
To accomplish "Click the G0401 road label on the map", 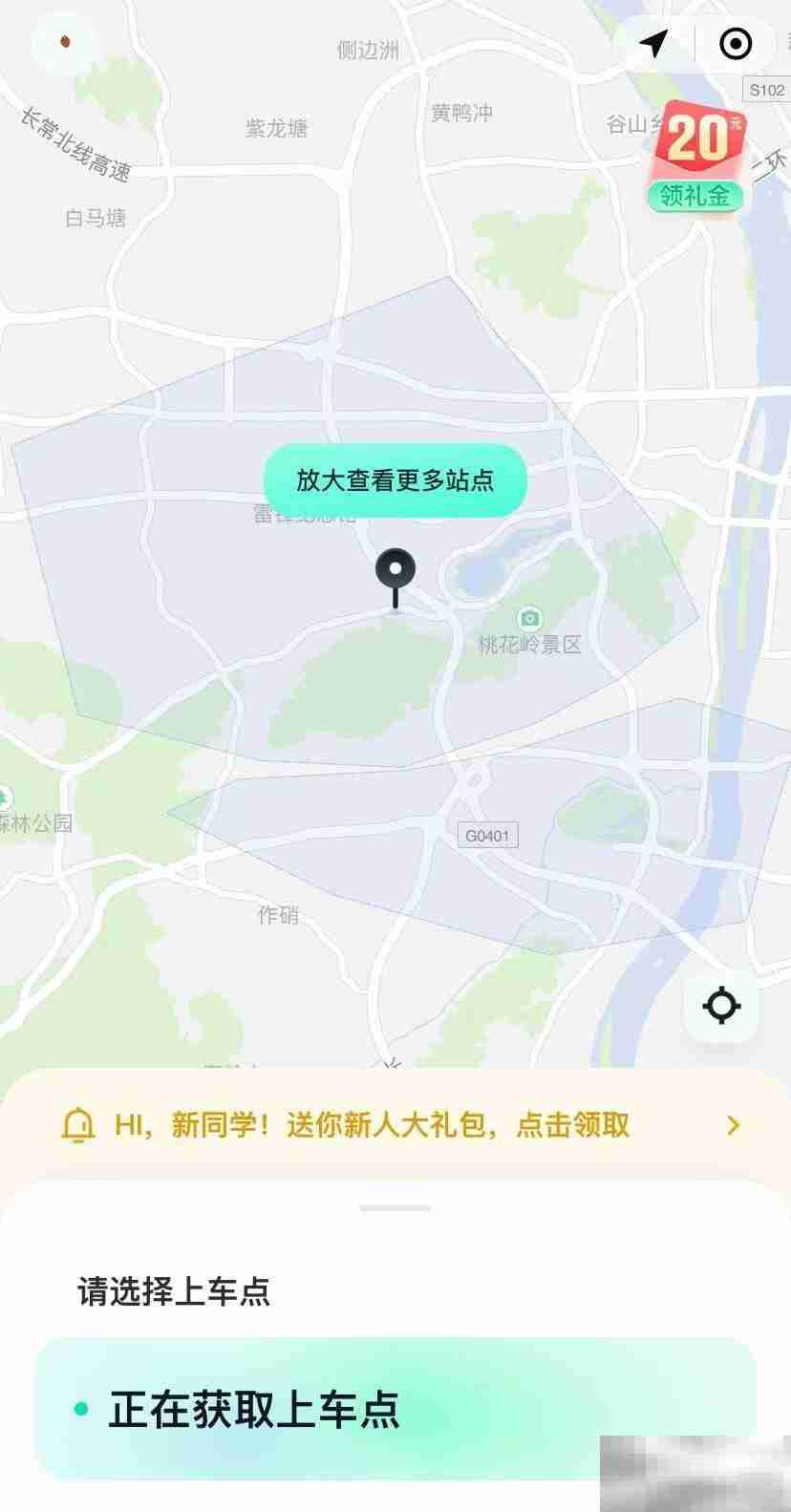I will click(x=487, y=836).
